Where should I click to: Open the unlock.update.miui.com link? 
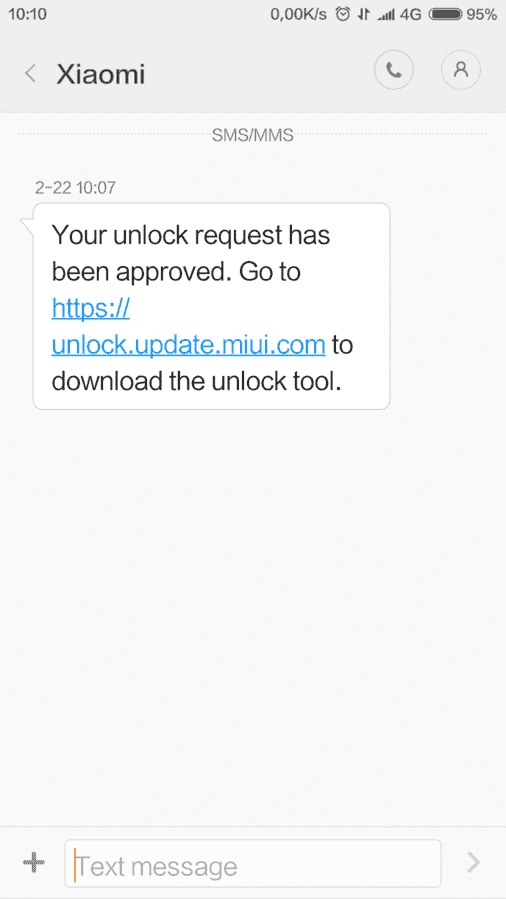click(x=189, y=327)
